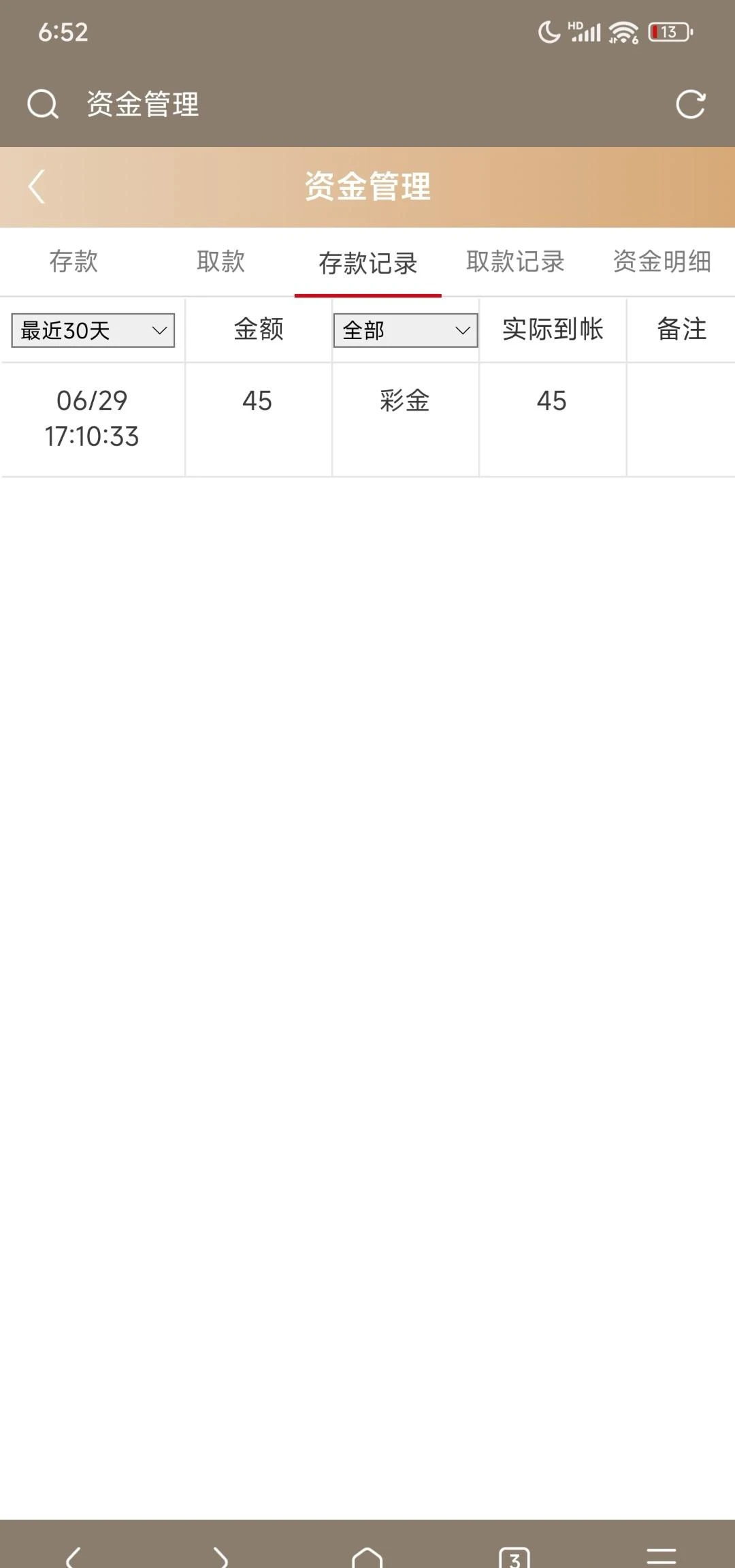Viewport: 735px width, 1568px height.
Task: Tap the browser forward arrow
Action: coord(220,1555)
